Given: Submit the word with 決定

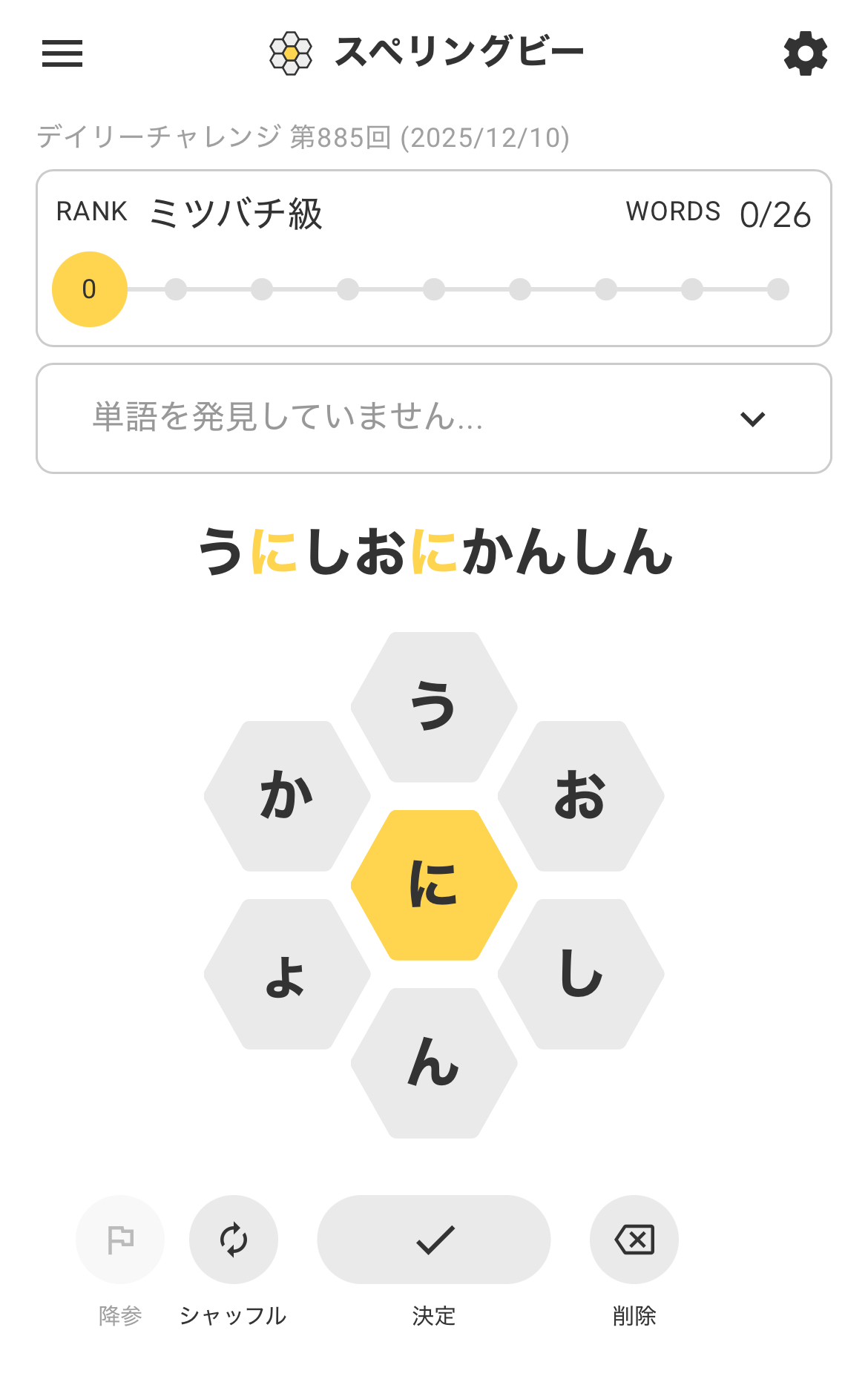Looking at the screenshot, I should click(x=434, y=1240).
